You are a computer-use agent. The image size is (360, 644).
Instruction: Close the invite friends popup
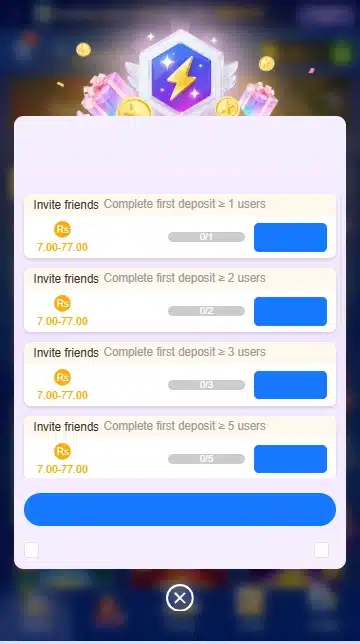[180, 598]
